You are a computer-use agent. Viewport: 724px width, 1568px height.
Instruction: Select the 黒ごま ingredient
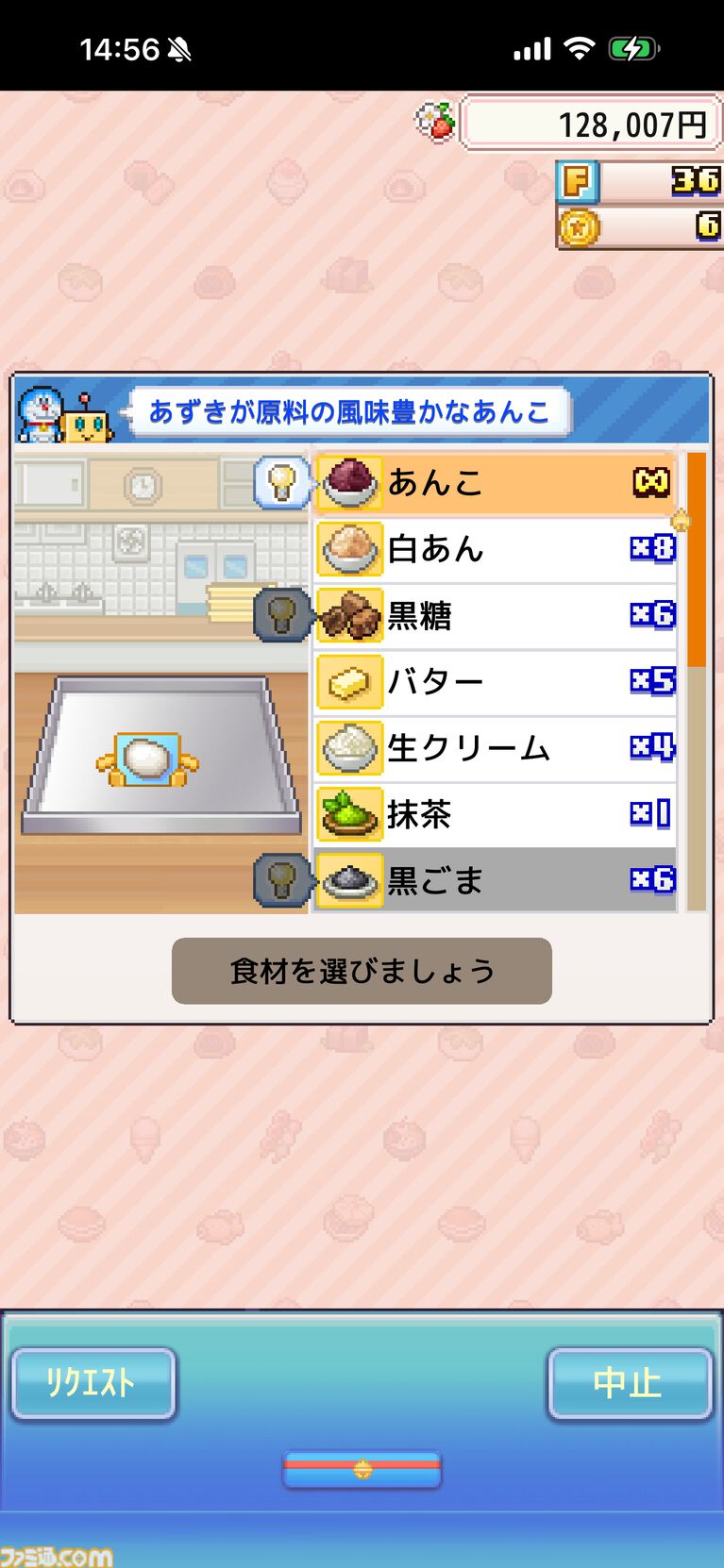[495, 879]
